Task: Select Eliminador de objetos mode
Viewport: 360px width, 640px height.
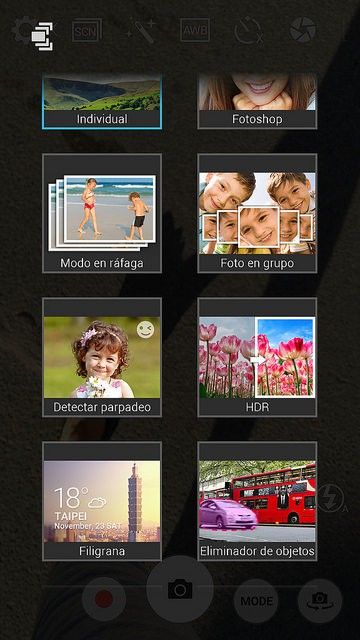Action: (x=257, y=501)
